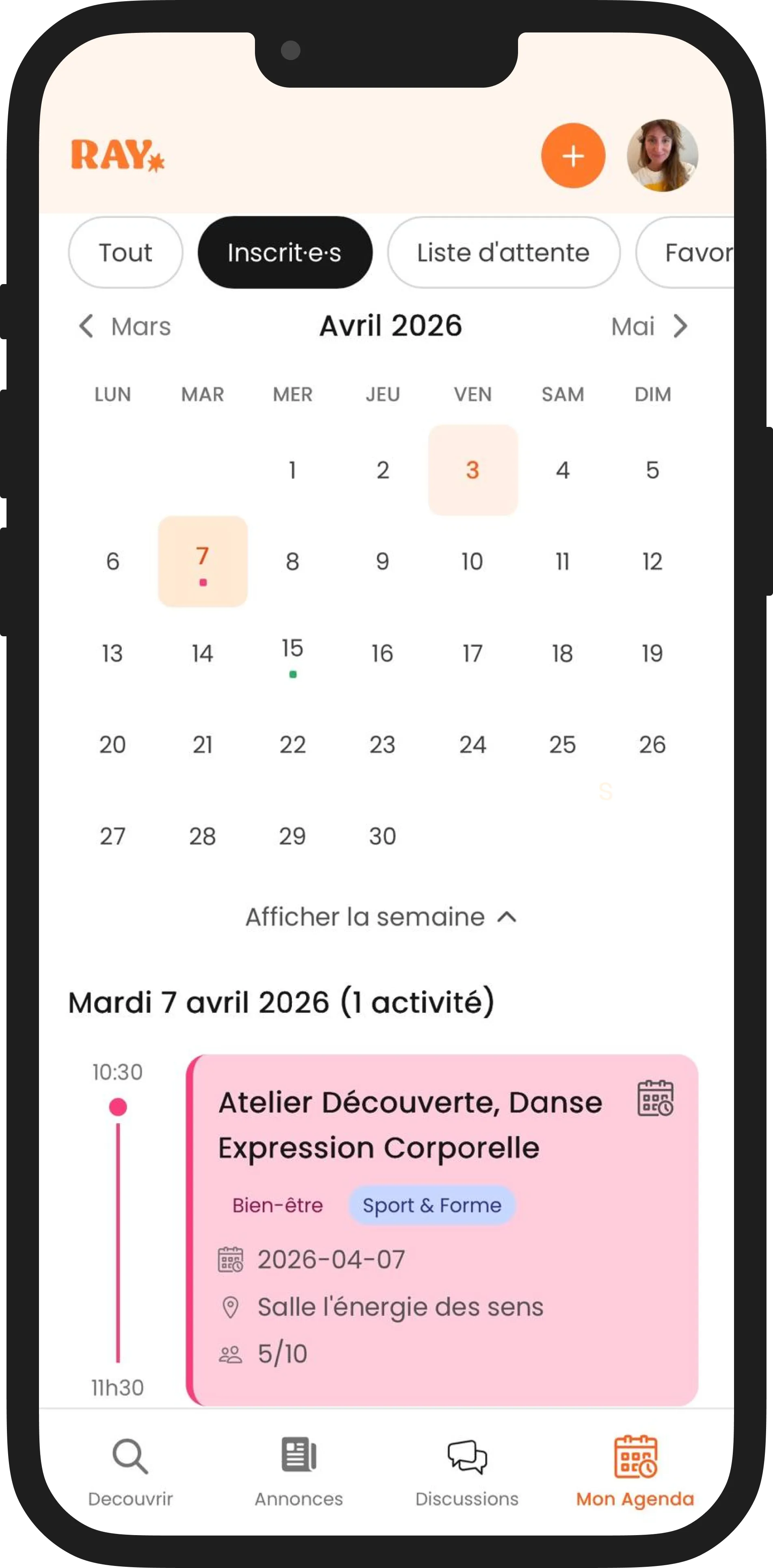Activate the Favoris filter chip

click(700, 252)
